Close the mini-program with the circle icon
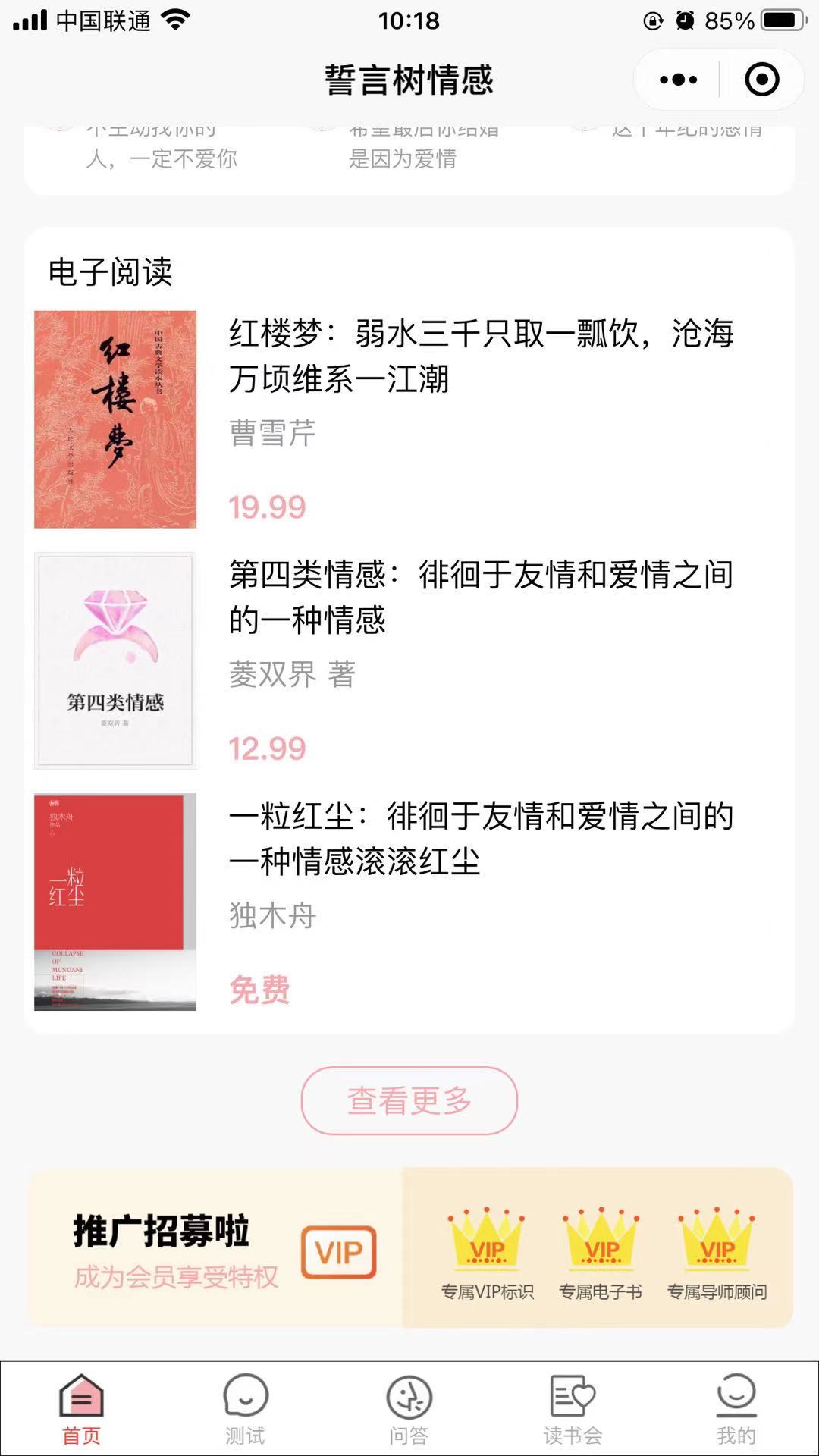The height and width of the screenshot is (1456, 819). 761,80
